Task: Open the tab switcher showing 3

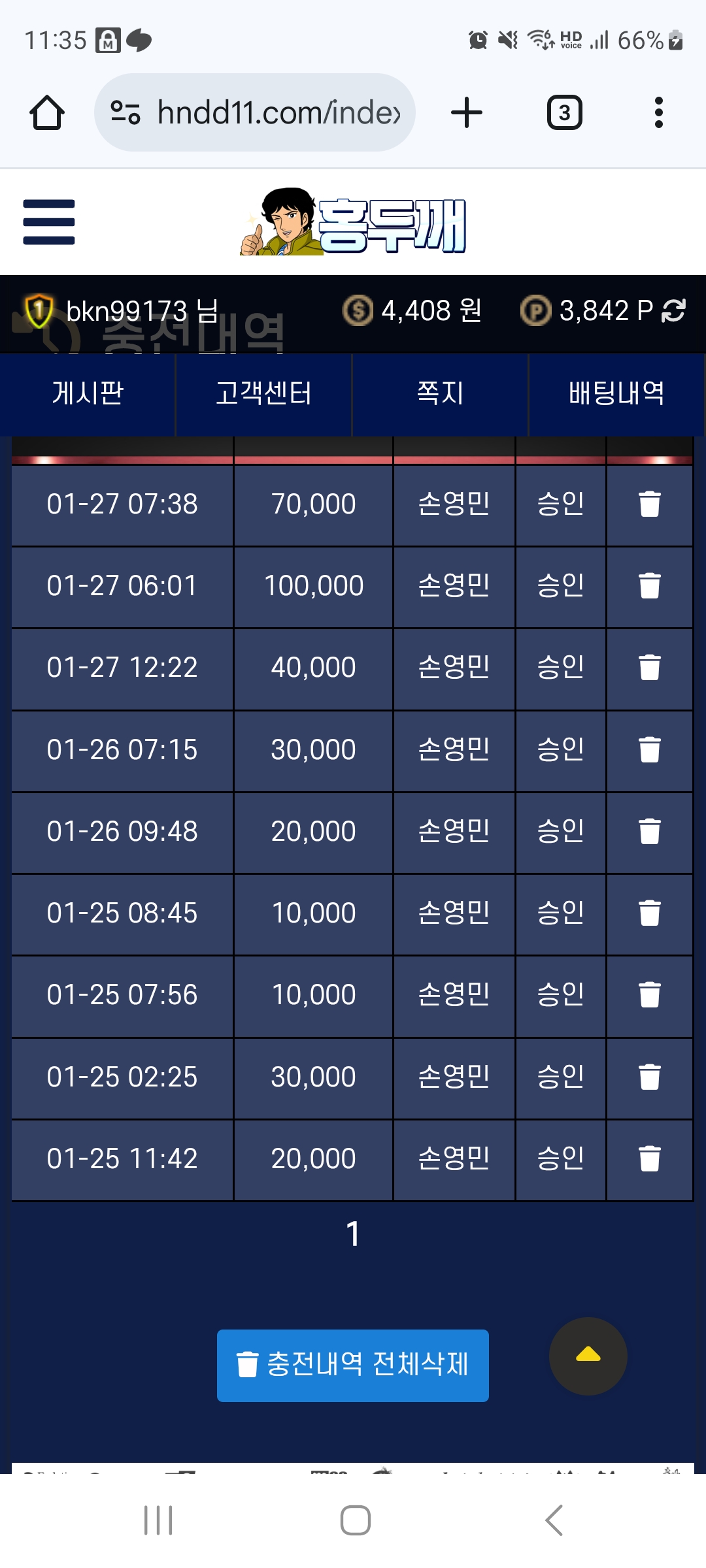Action: [x=565, y=112]
